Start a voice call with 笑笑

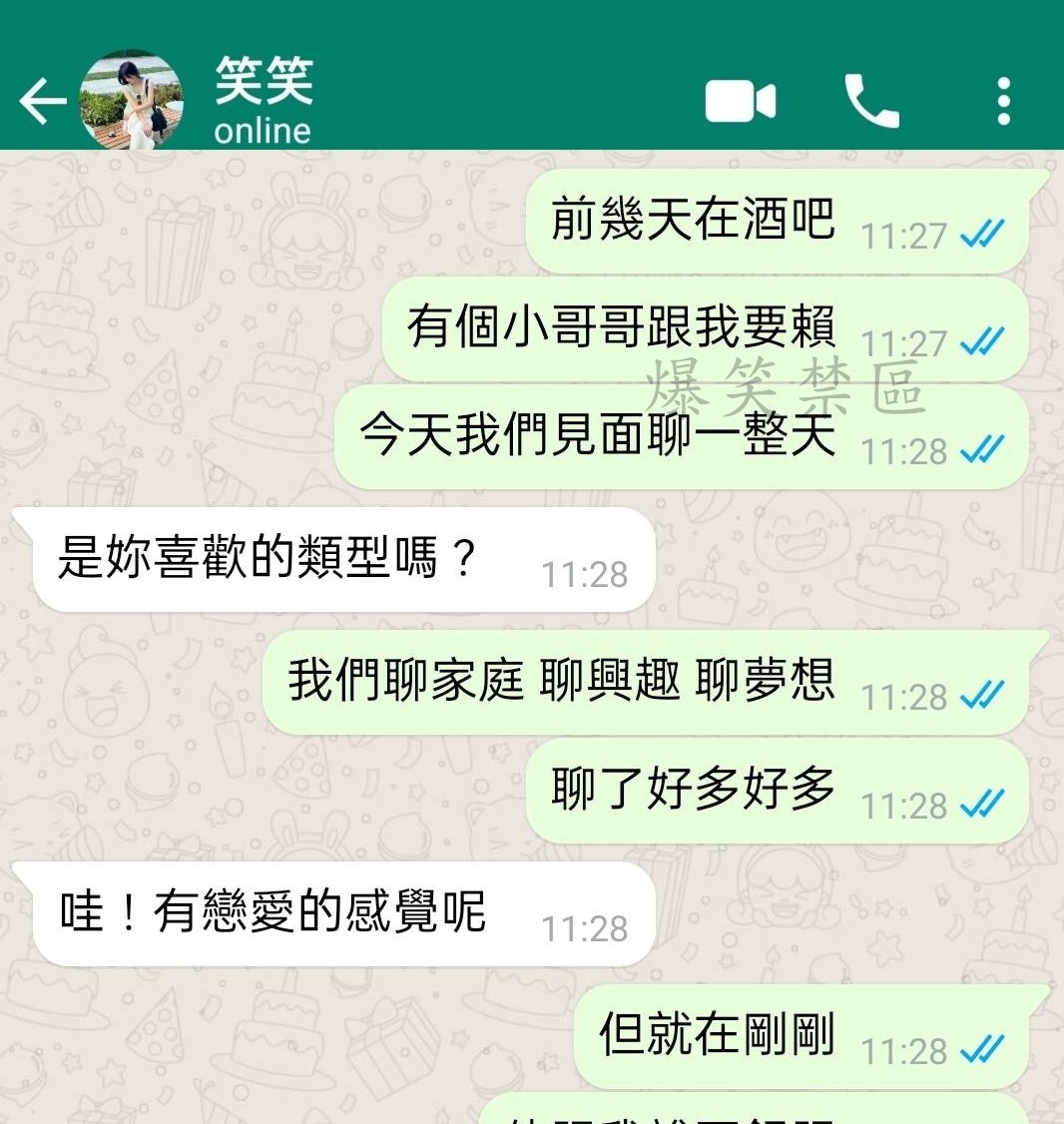(x=871, y=101)
